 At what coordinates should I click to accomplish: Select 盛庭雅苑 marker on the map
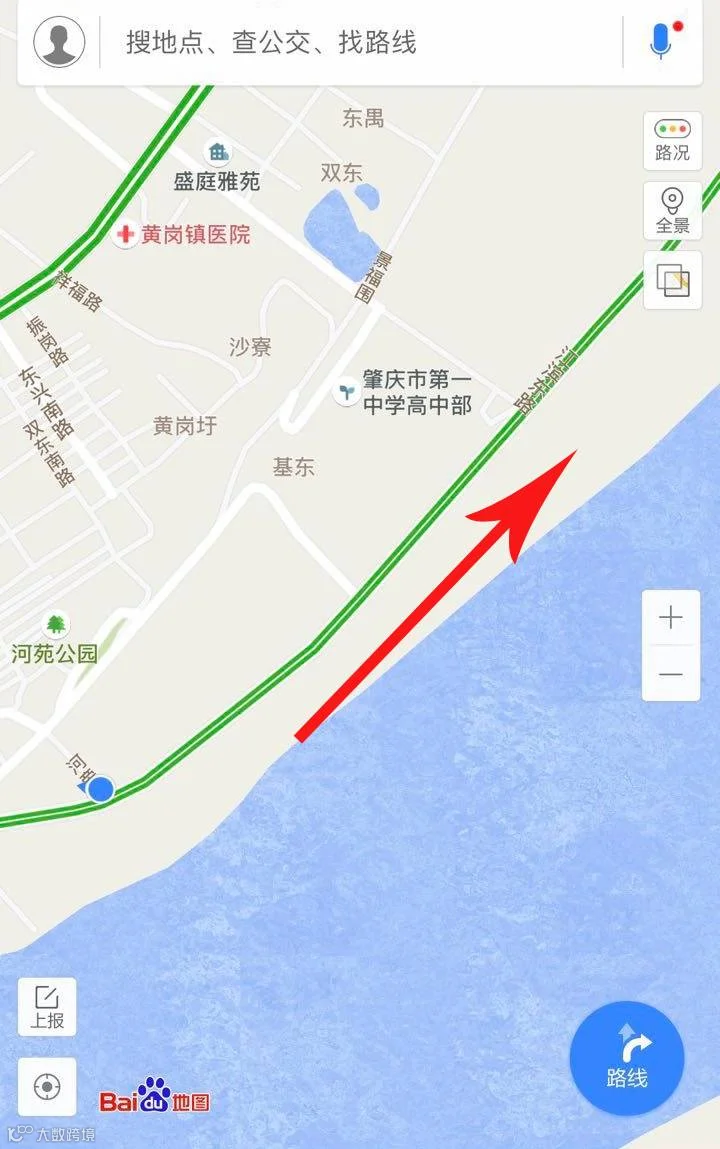(218, 152)
